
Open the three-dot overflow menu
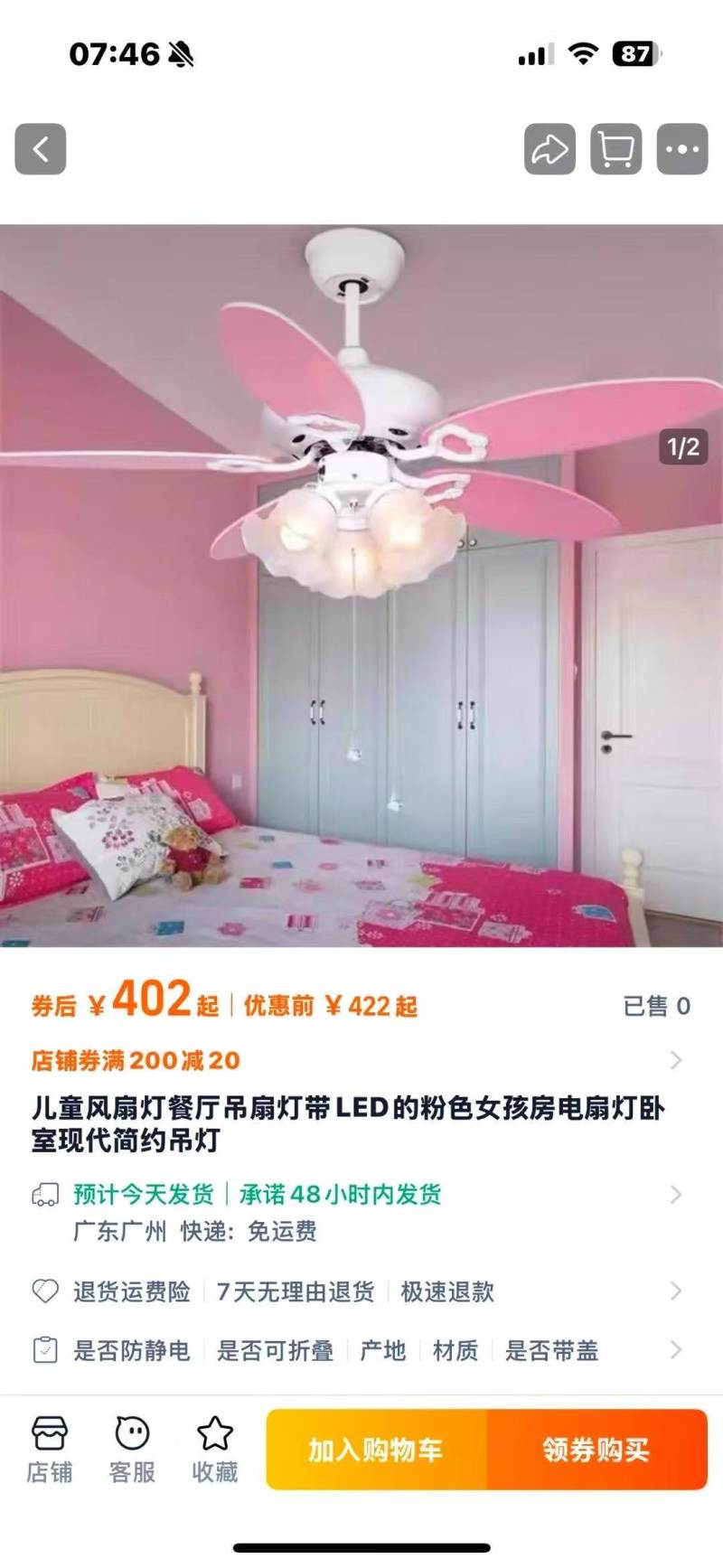click(682, 149)
